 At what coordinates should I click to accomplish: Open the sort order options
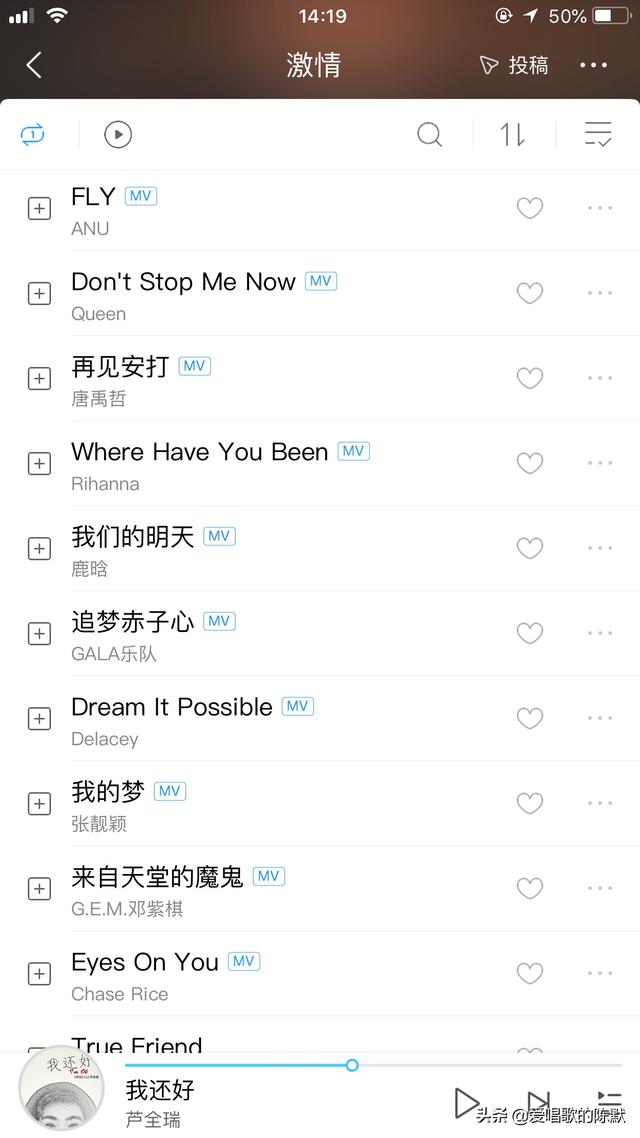512,134
